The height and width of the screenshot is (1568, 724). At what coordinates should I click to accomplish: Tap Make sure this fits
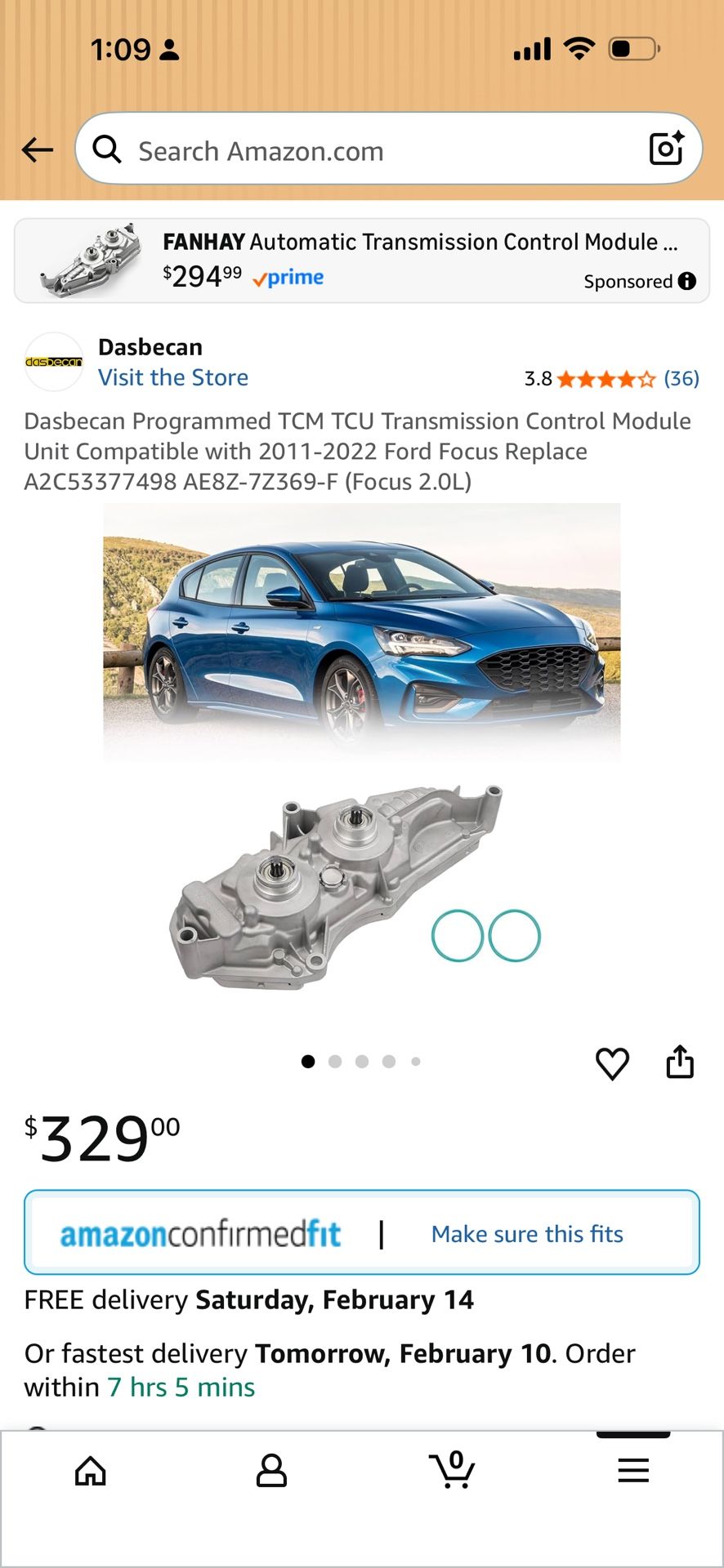coord(527,1234)
